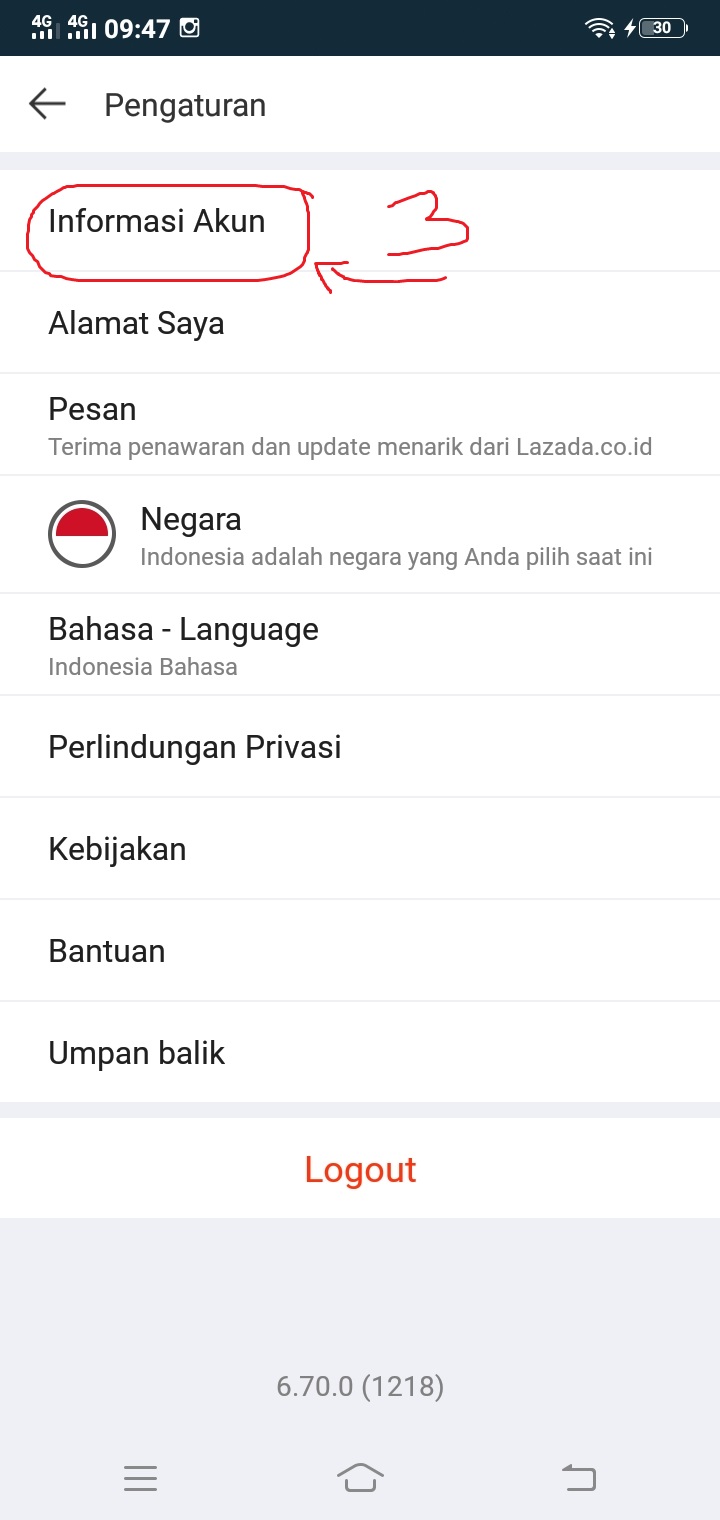Open Pesan notification settings
Viewport: 720px width, 1520px height.
pyautogui.click(x=360, y=425)
